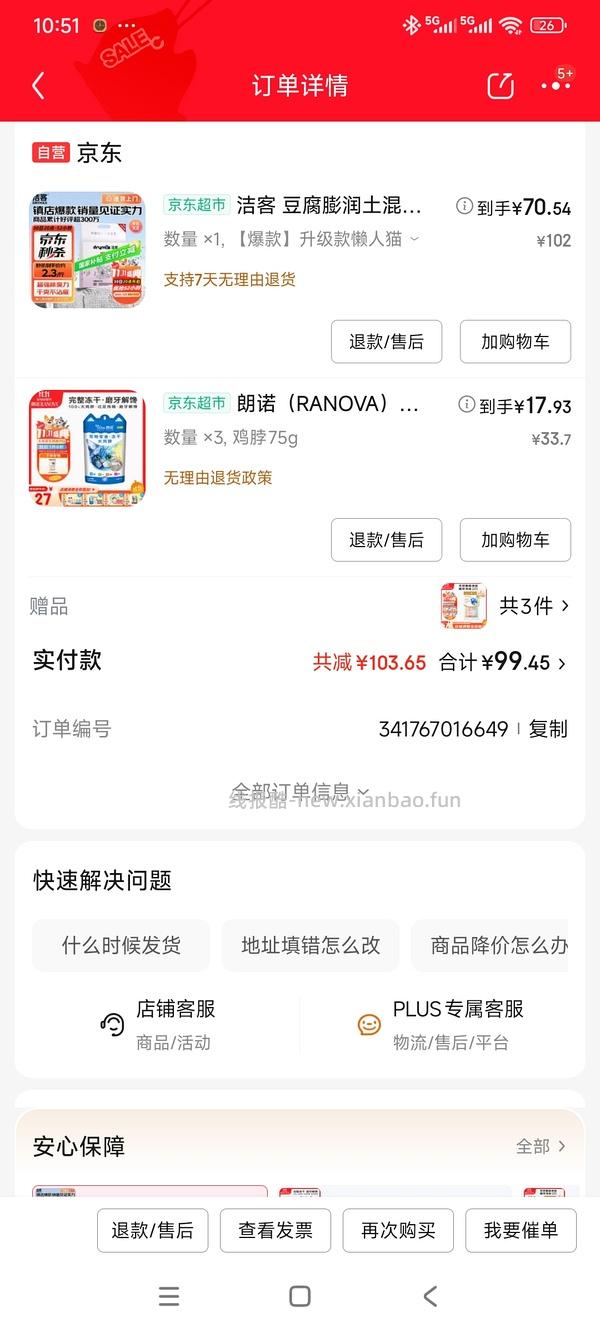This screenshot has width=600, height=1333.
Task: Contact PLUS专属客服
Action: pyautogui.click(x=440, y=1024)
